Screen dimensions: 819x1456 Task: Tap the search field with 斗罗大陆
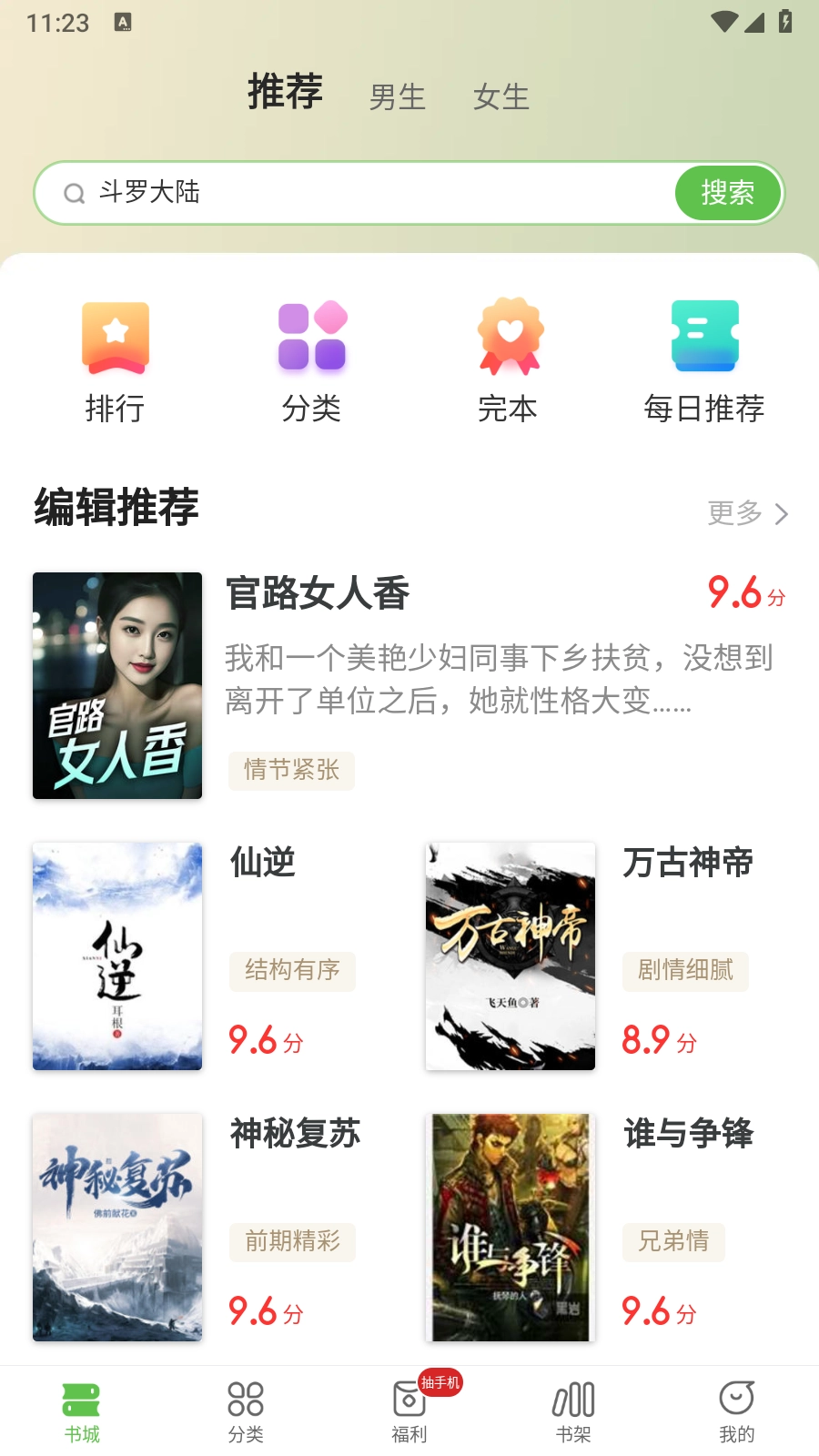364,192
